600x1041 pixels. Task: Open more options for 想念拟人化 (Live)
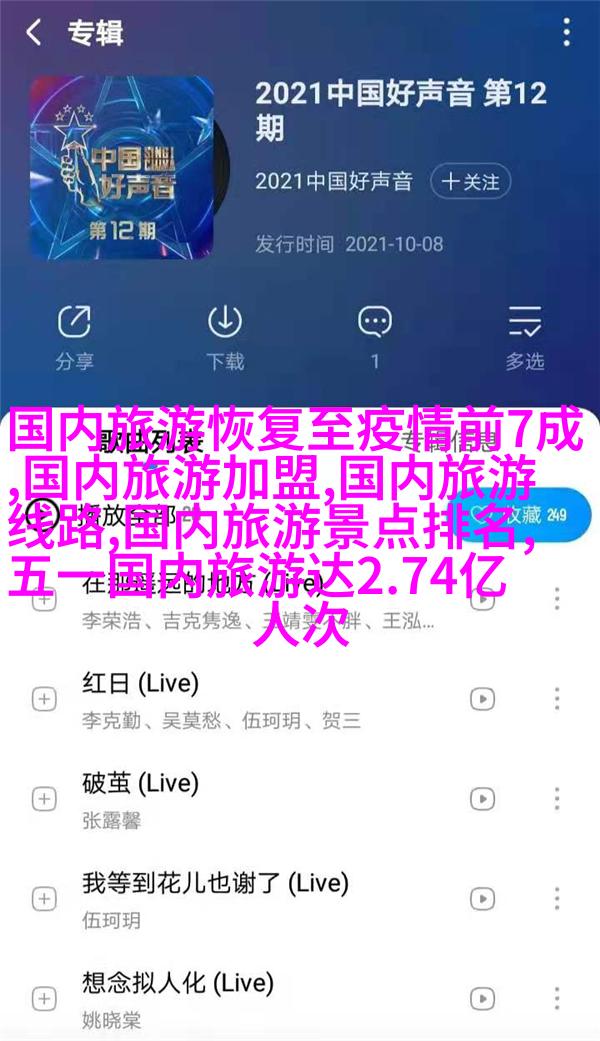tap(556, 998)
